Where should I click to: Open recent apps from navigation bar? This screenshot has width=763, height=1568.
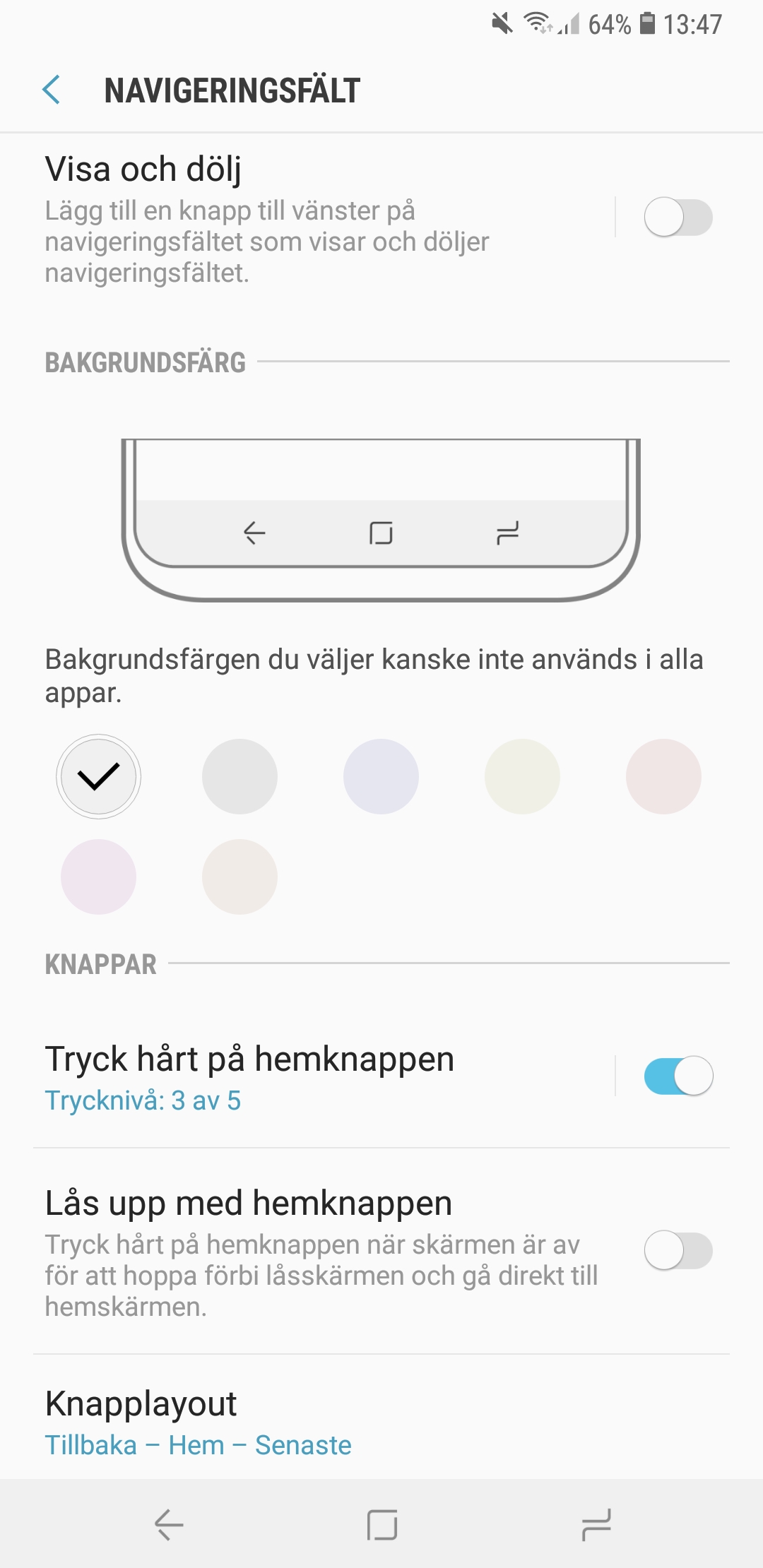pos(596,1525)
